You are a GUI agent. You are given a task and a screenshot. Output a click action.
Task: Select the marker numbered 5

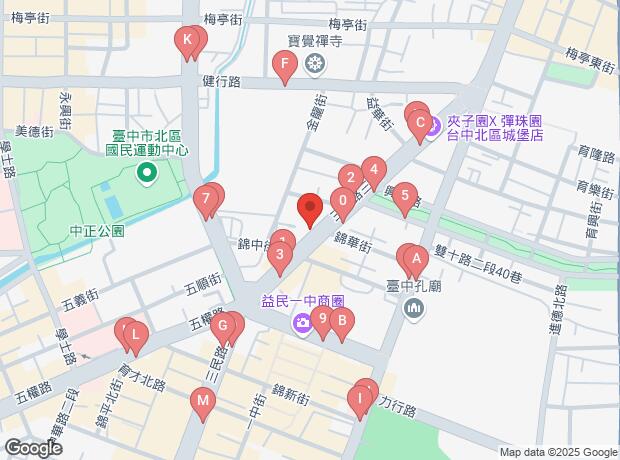(404, 195)
